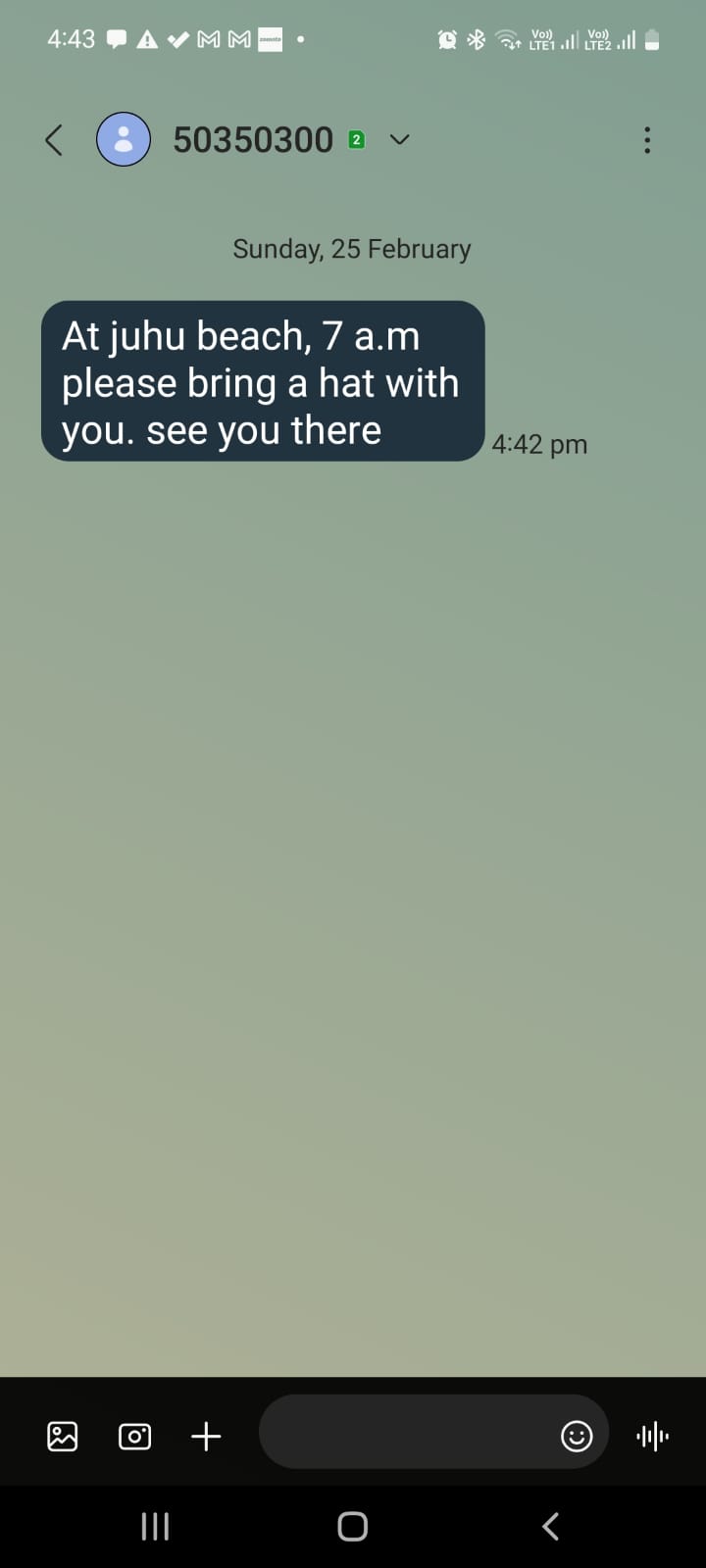706x1568 pixels.
Task: Open the three-dot overflow menu
Action: [x=647, y=140]
